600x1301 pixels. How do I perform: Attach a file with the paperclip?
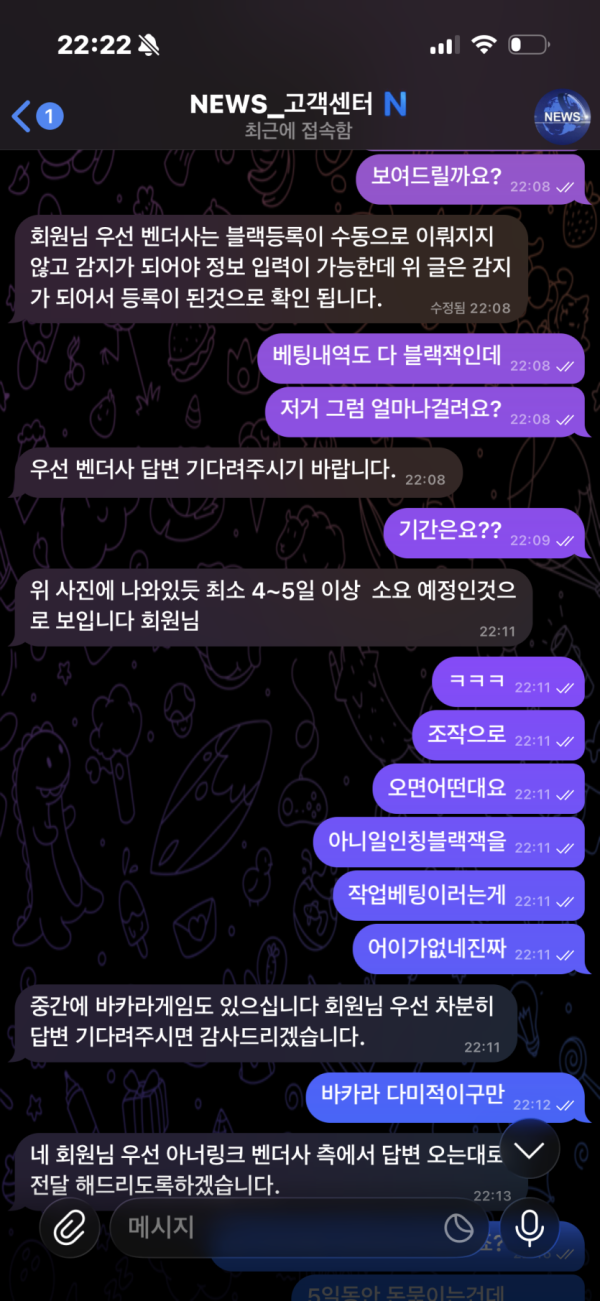69,1228
